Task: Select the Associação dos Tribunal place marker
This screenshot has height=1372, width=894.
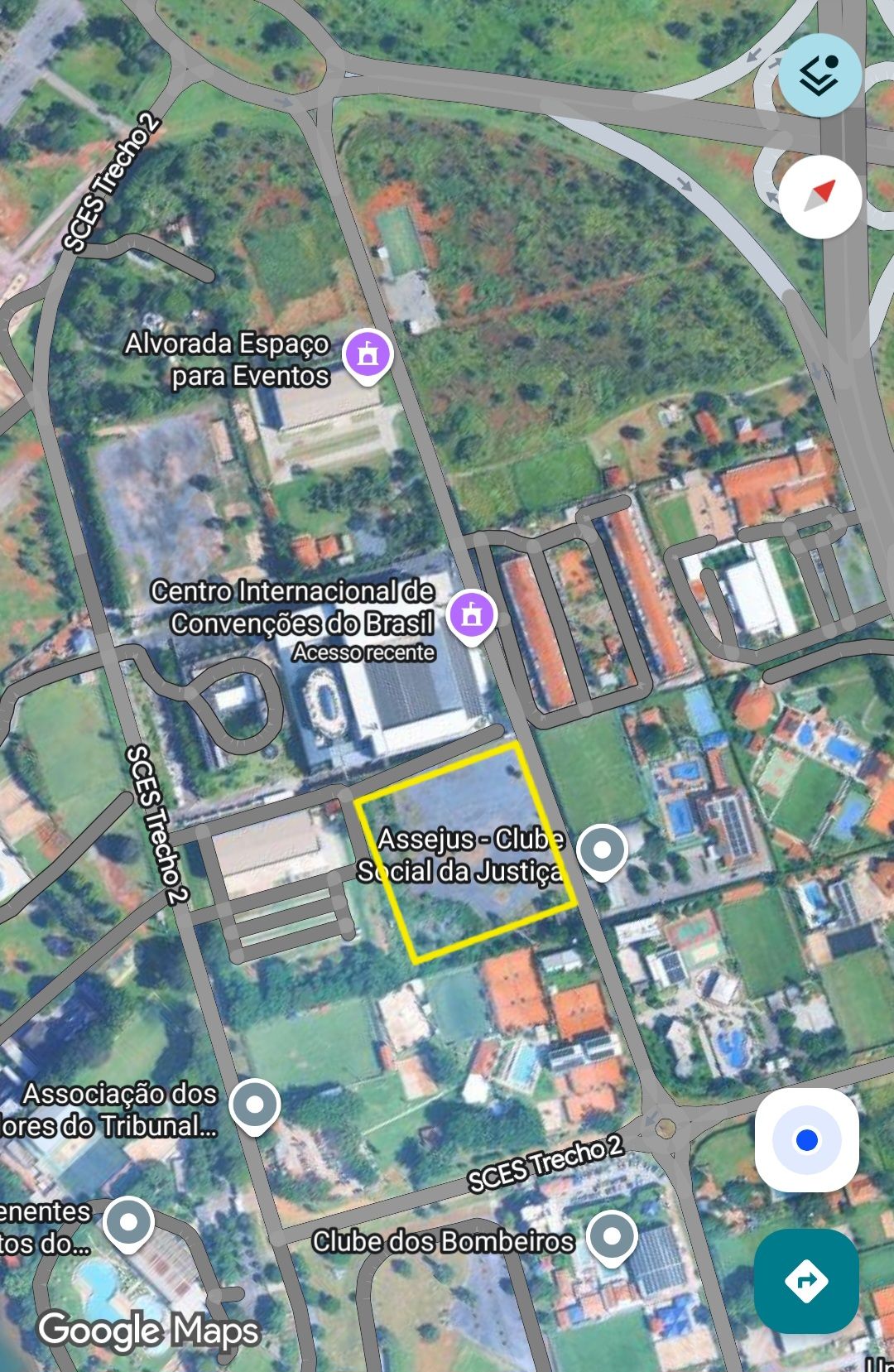Action: pos(255,1105)
